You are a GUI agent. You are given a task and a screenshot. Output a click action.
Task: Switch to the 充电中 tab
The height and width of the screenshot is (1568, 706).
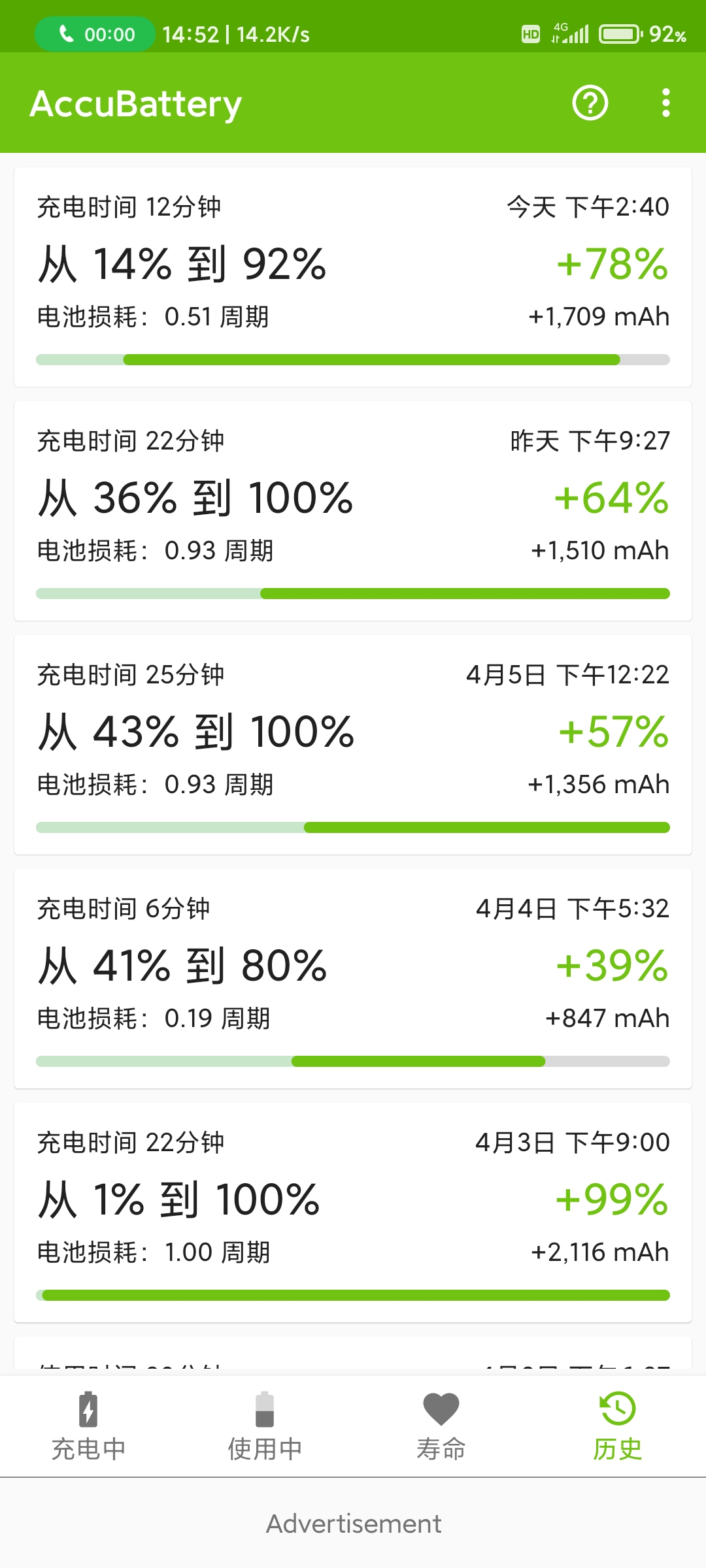point(88,1426)
